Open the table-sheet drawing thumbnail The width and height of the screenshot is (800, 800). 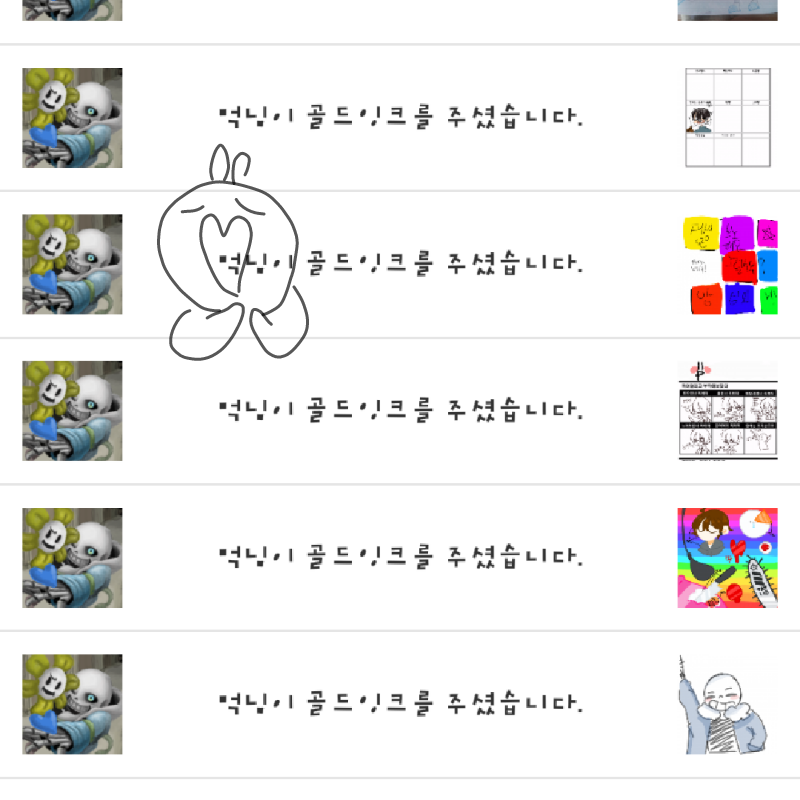(x=728, y=117)
